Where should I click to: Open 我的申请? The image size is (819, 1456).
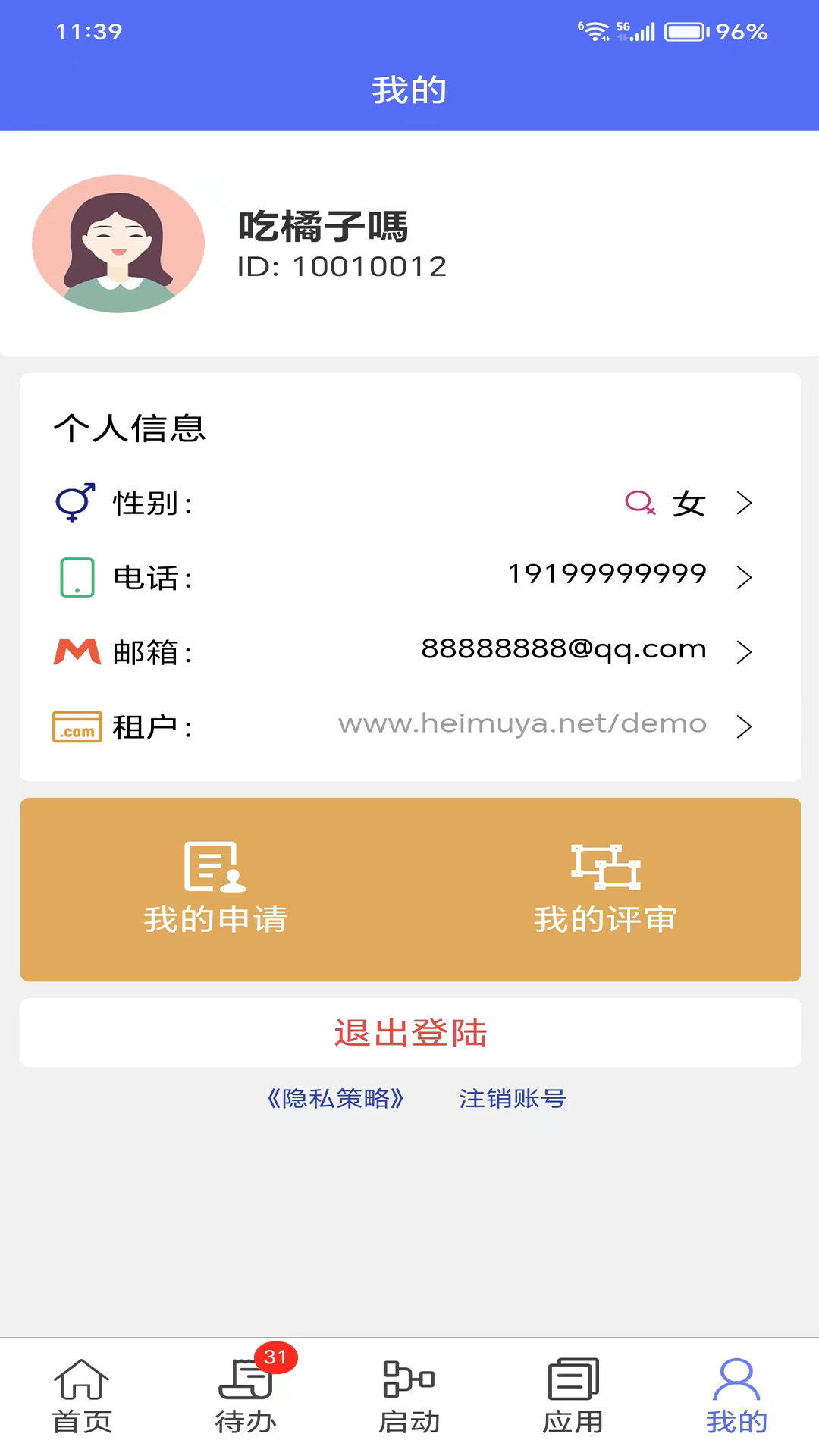pyautogui.click(x=215, y=889)
